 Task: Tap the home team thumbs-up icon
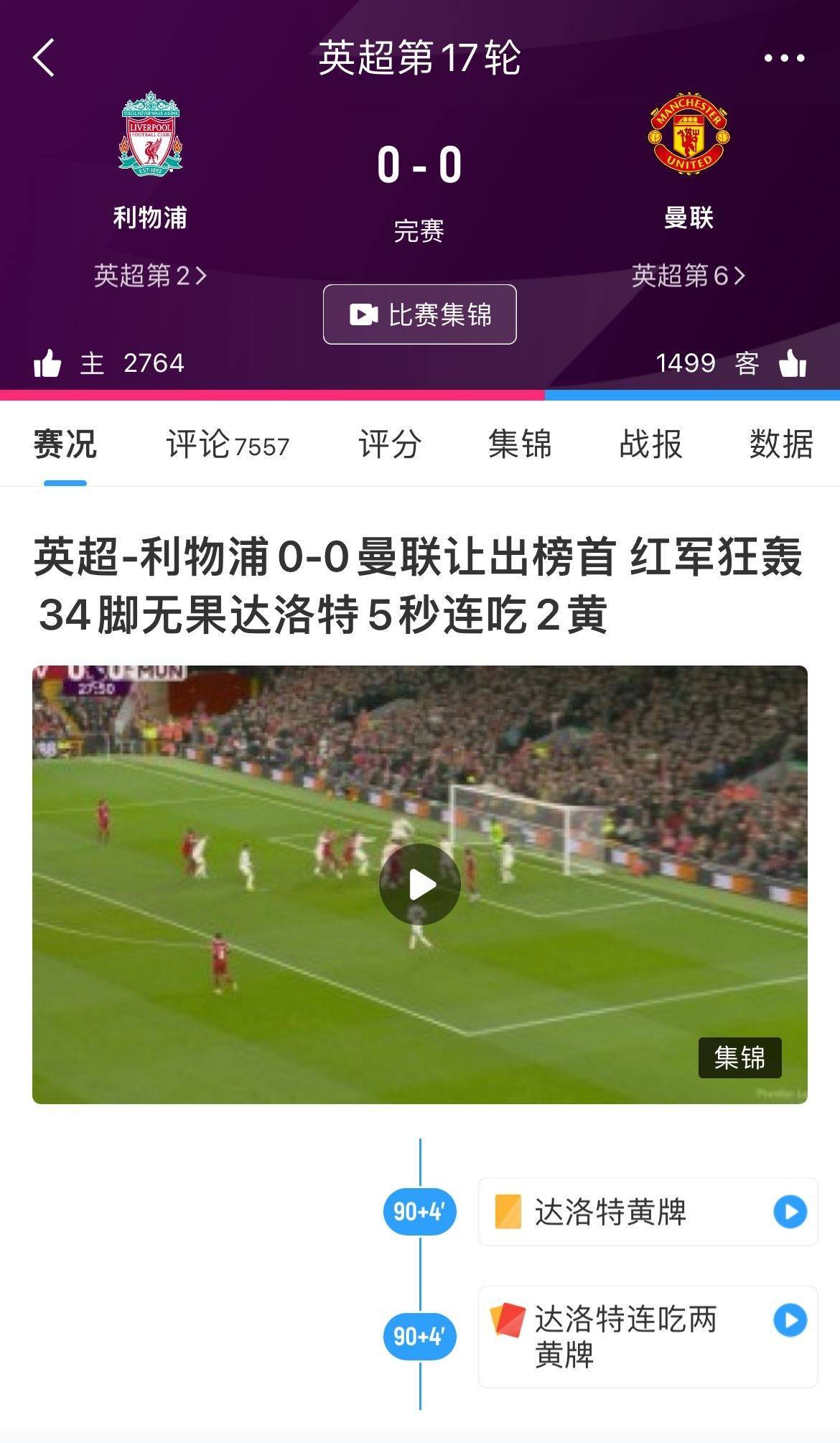point(50,365)
